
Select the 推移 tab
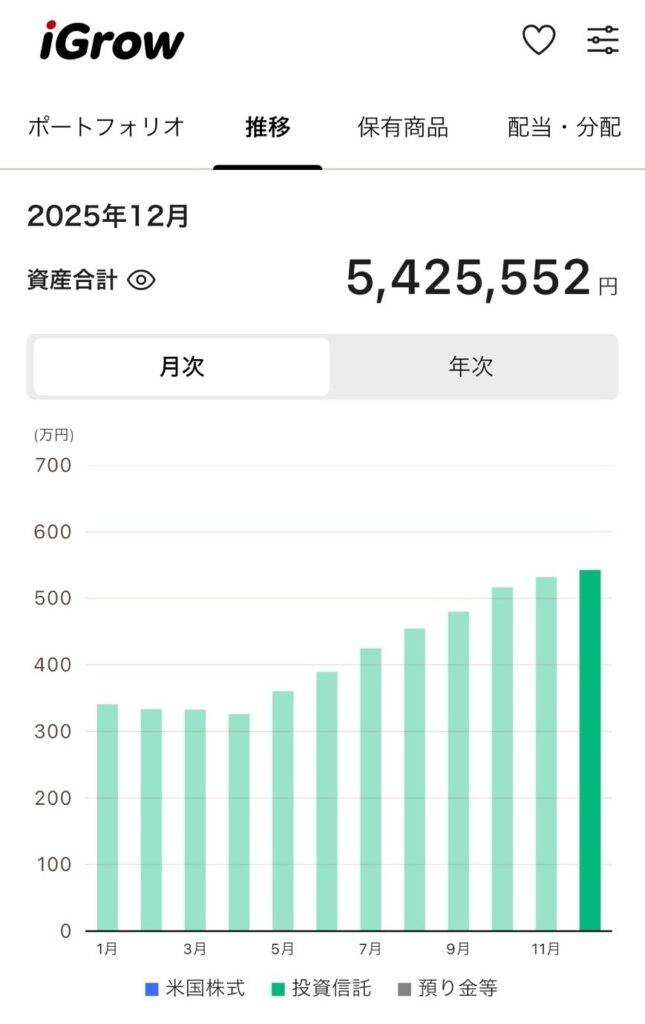(x=268, y=127)
